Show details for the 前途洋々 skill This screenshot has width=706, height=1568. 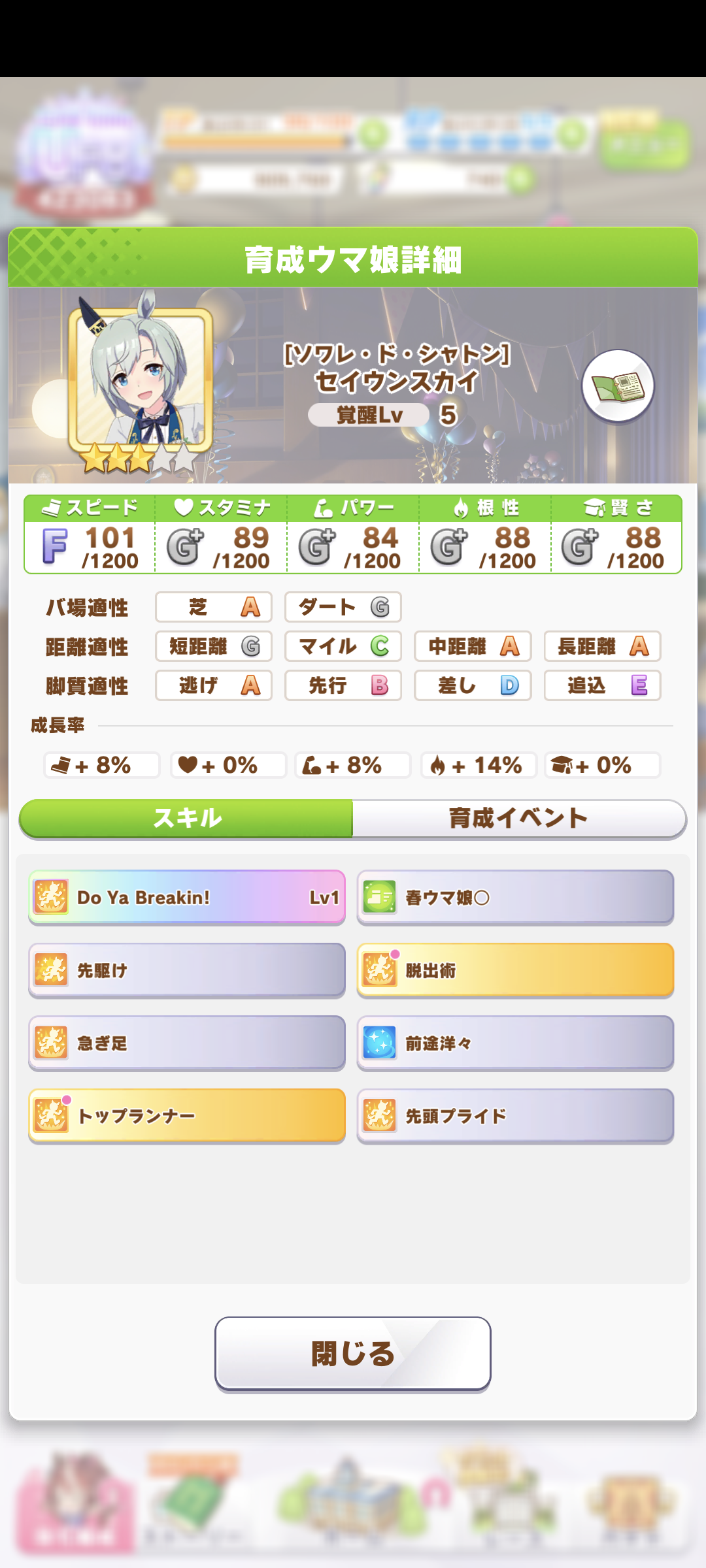515,1043
